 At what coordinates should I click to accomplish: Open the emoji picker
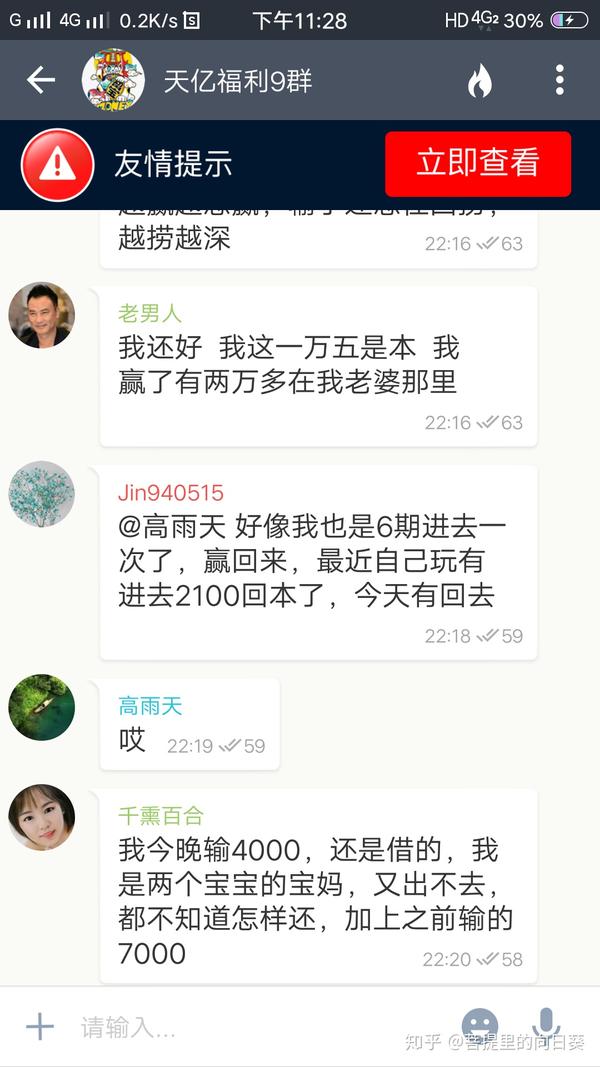[480, 1026]
